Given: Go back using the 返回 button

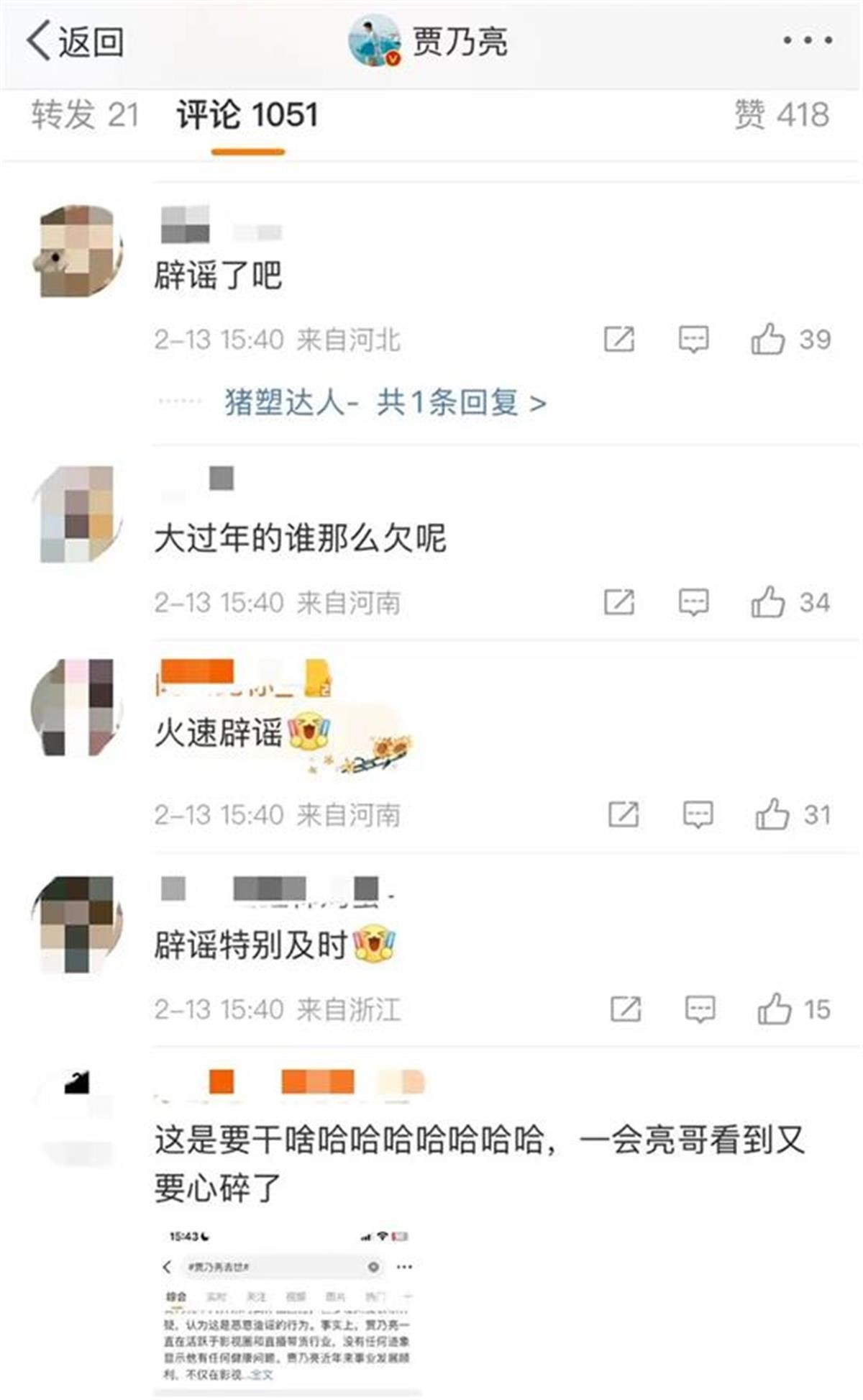Looking at the screenshot, I should coord(76,41).
